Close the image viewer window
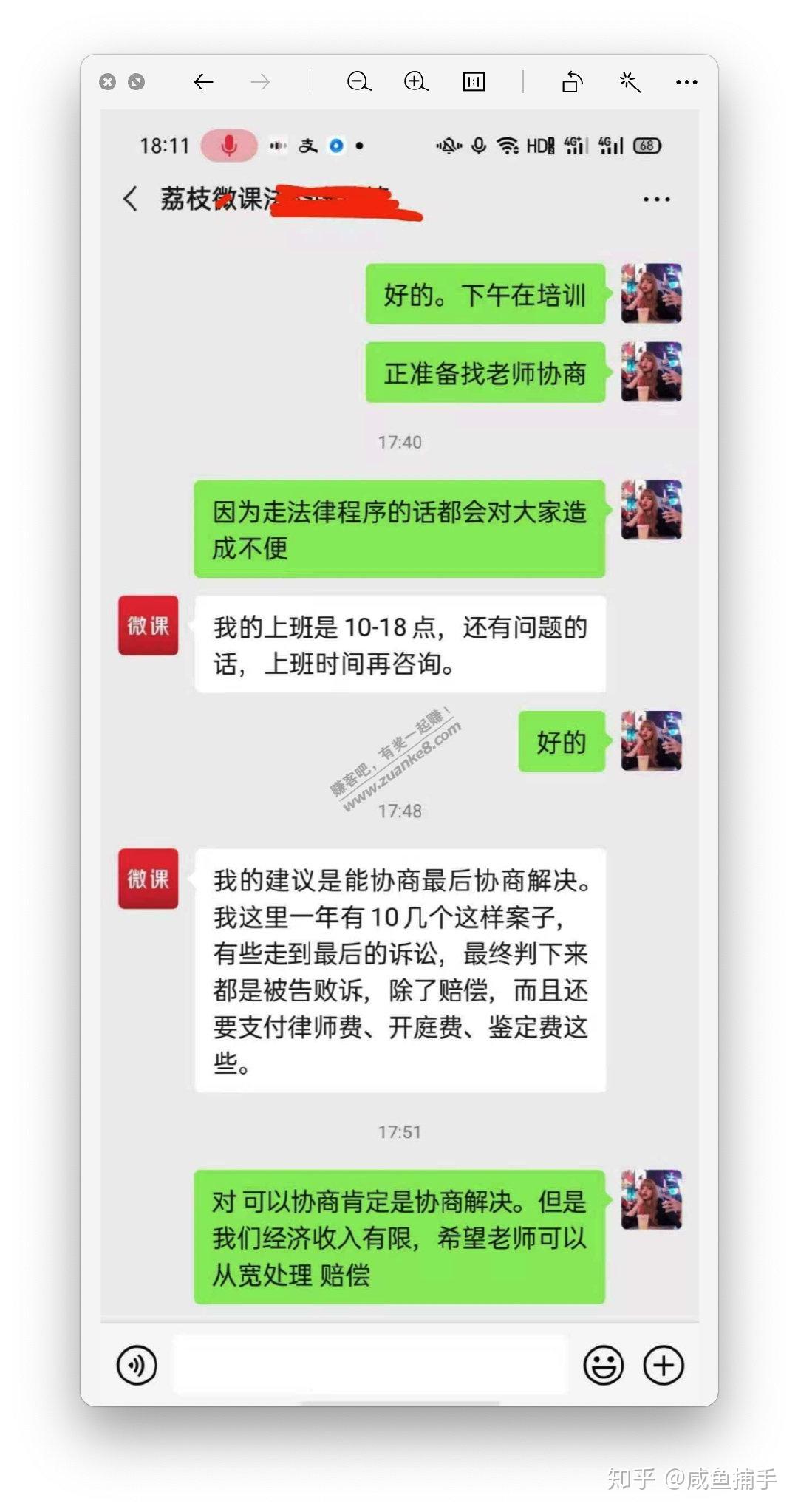798x1512 pixels. (108, 82)
